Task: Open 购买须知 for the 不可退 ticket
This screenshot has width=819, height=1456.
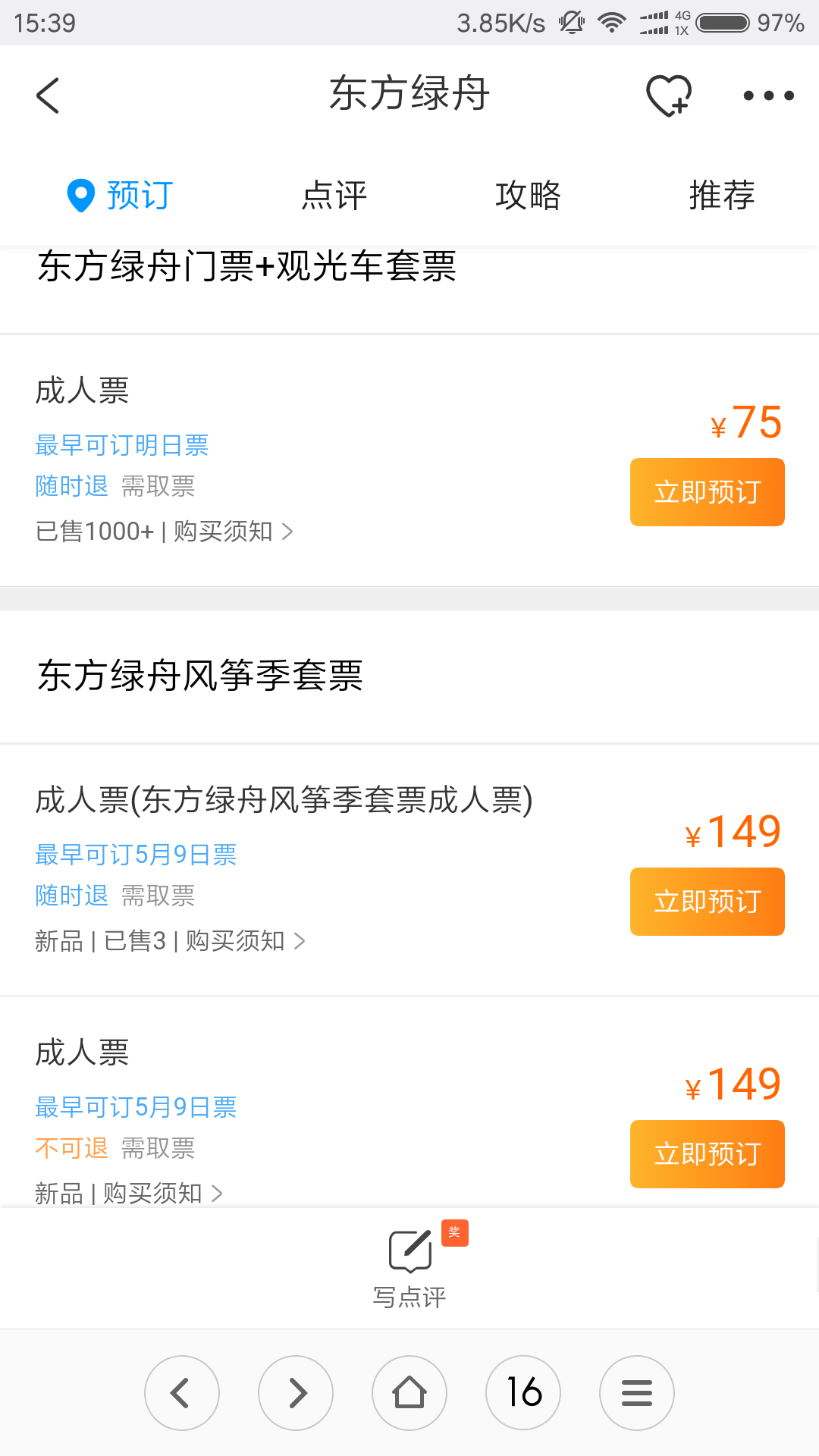Action: [x=162, y=1194]
